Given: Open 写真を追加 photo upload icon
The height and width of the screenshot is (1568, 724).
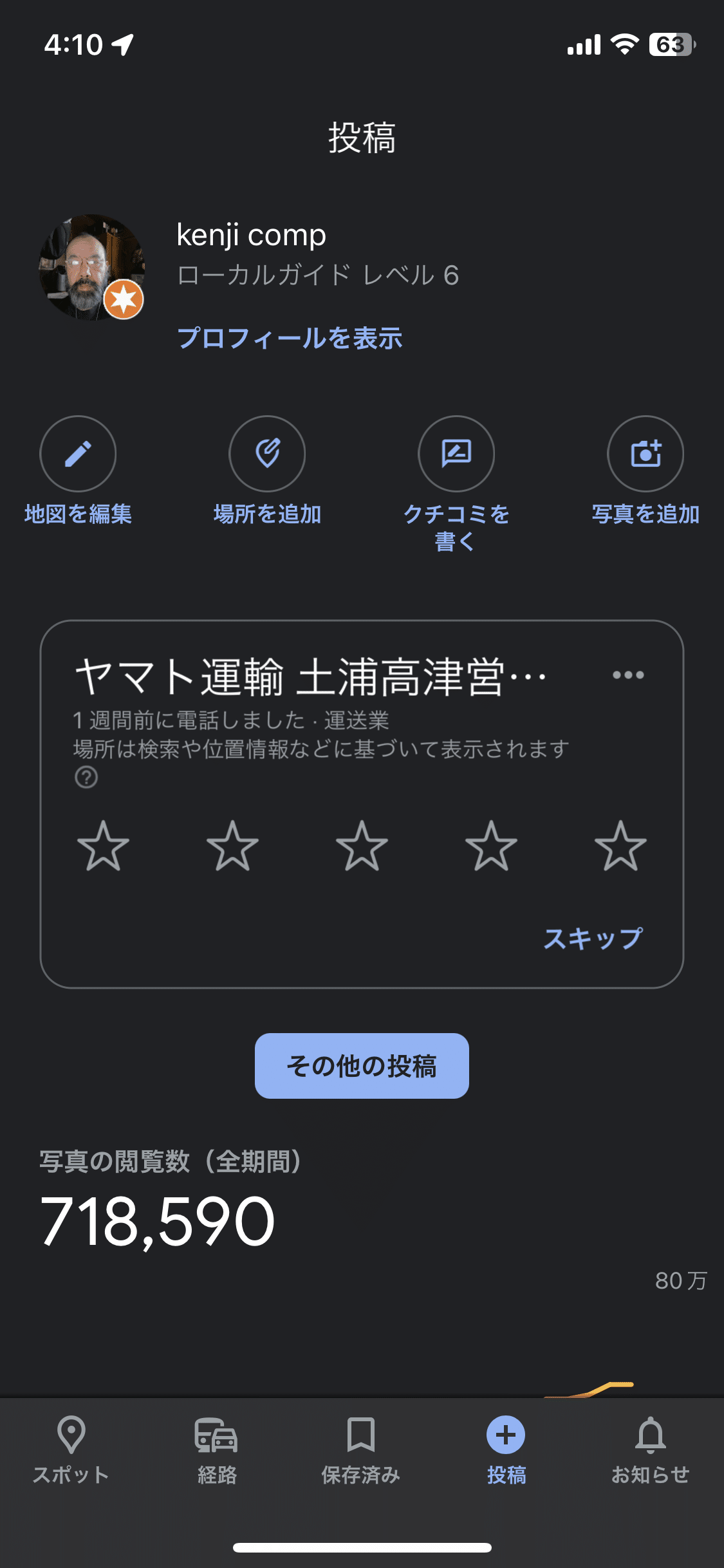Looking at the screenshot, I should [x=645, y=454].
